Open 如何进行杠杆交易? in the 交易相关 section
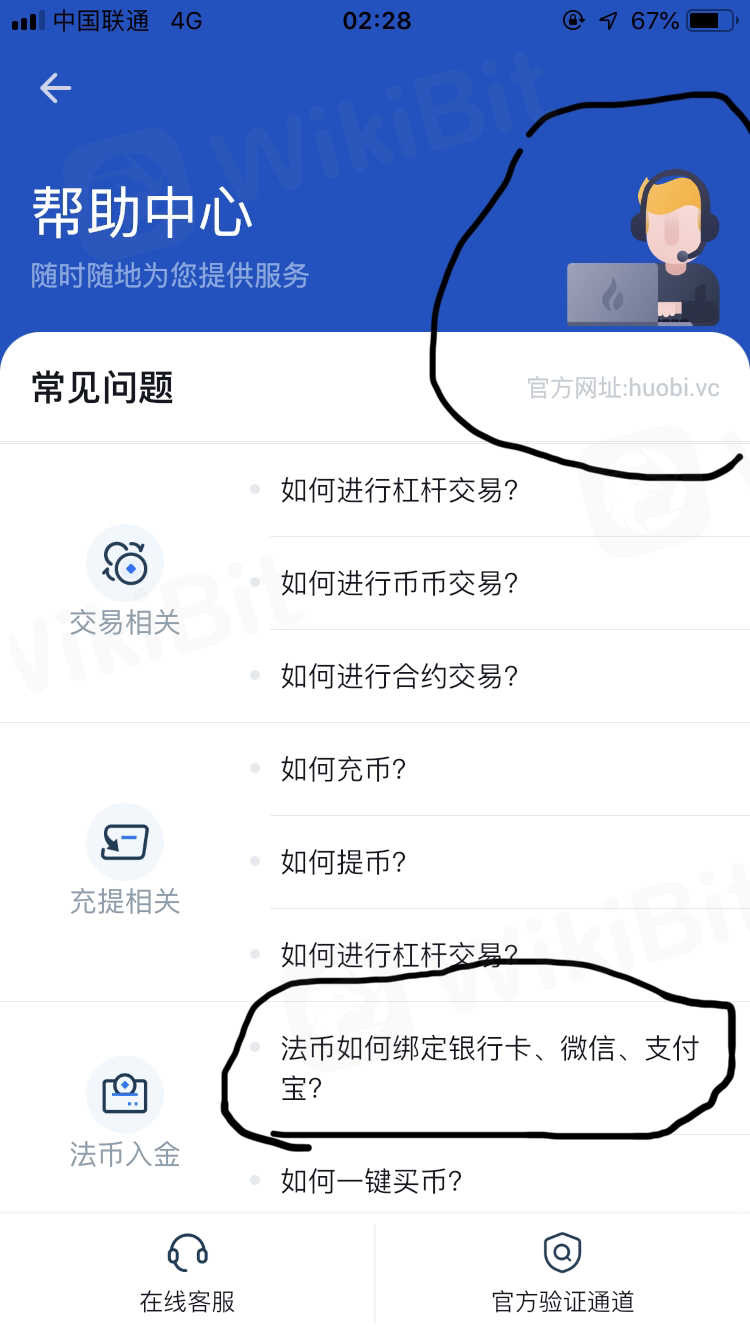The width and height of the screenshot is (750, 1334). [399, 490]
